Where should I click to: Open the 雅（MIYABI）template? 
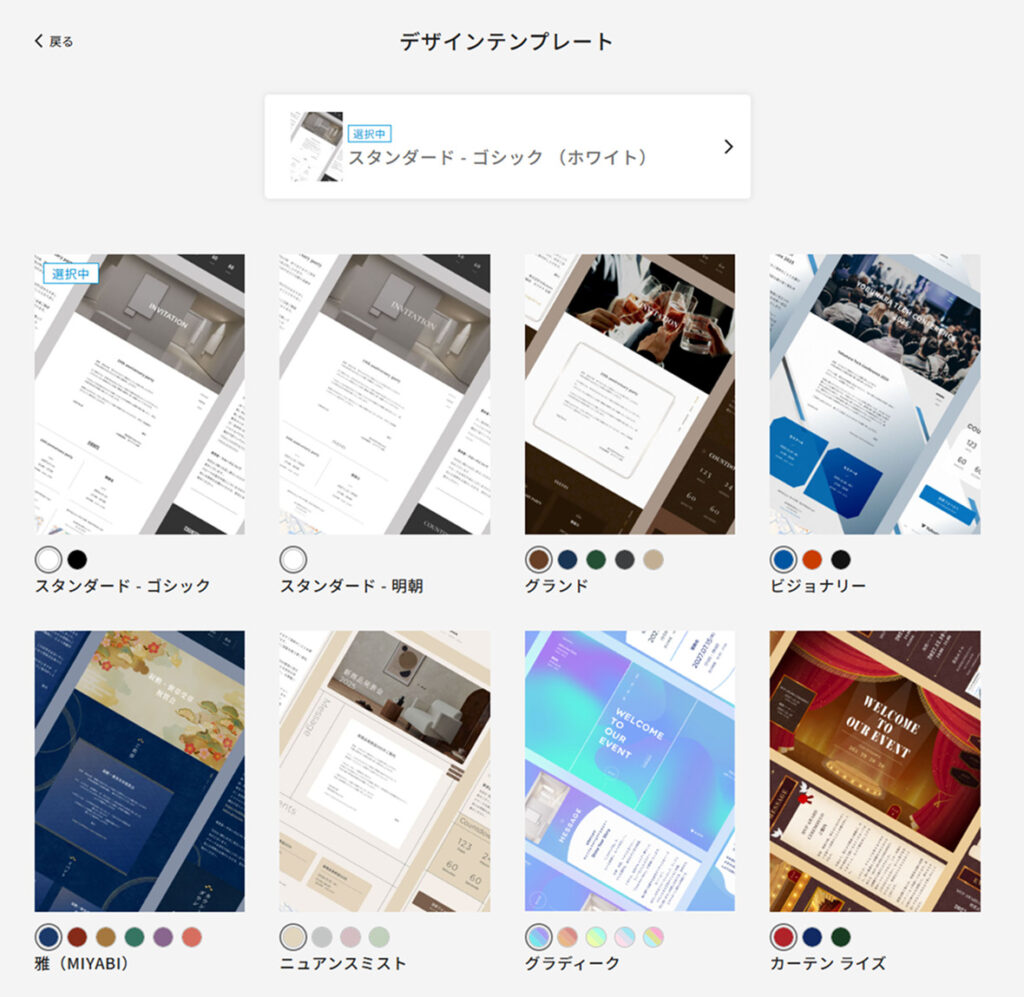[x=139, y=770]
